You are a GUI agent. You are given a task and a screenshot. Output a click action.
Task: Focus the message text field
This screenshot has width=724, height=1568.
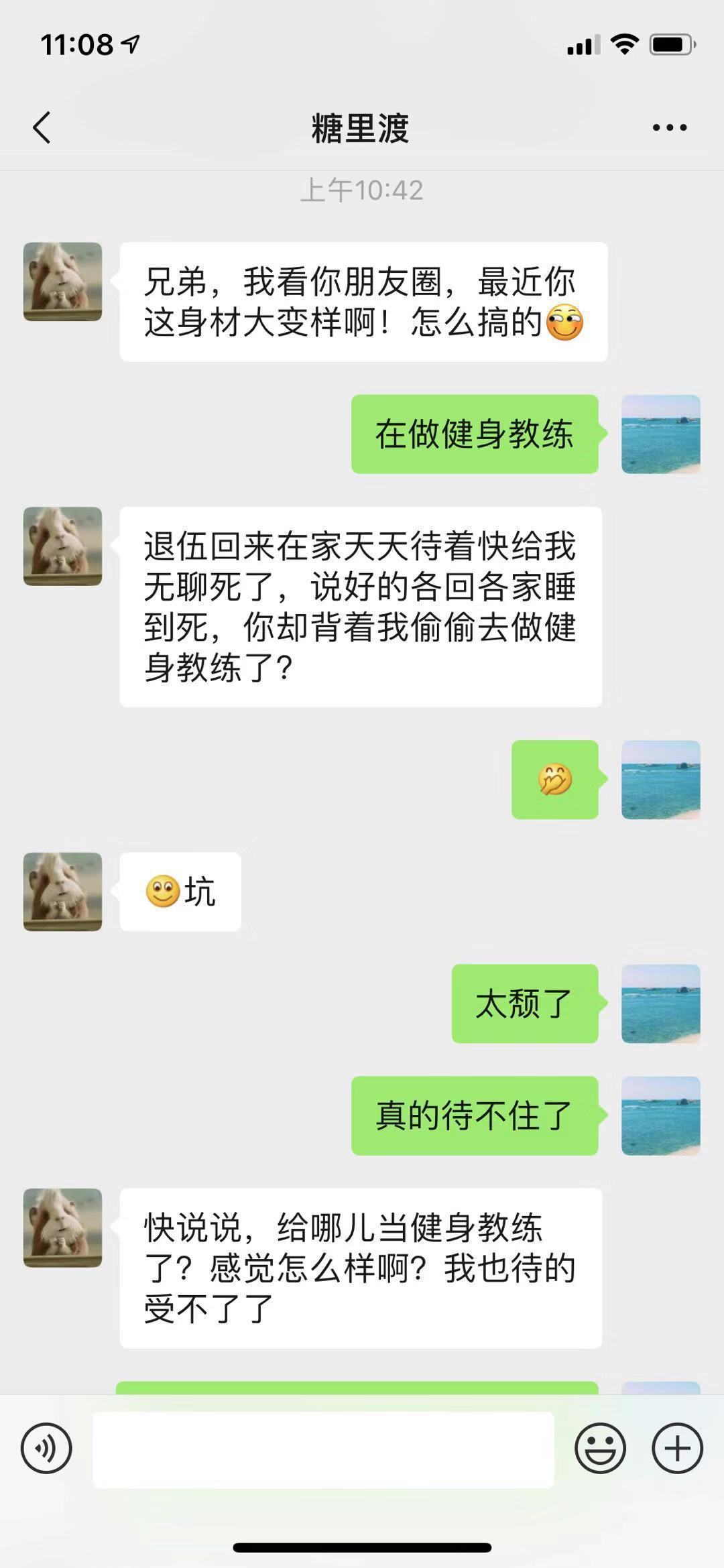[323, 1449]
